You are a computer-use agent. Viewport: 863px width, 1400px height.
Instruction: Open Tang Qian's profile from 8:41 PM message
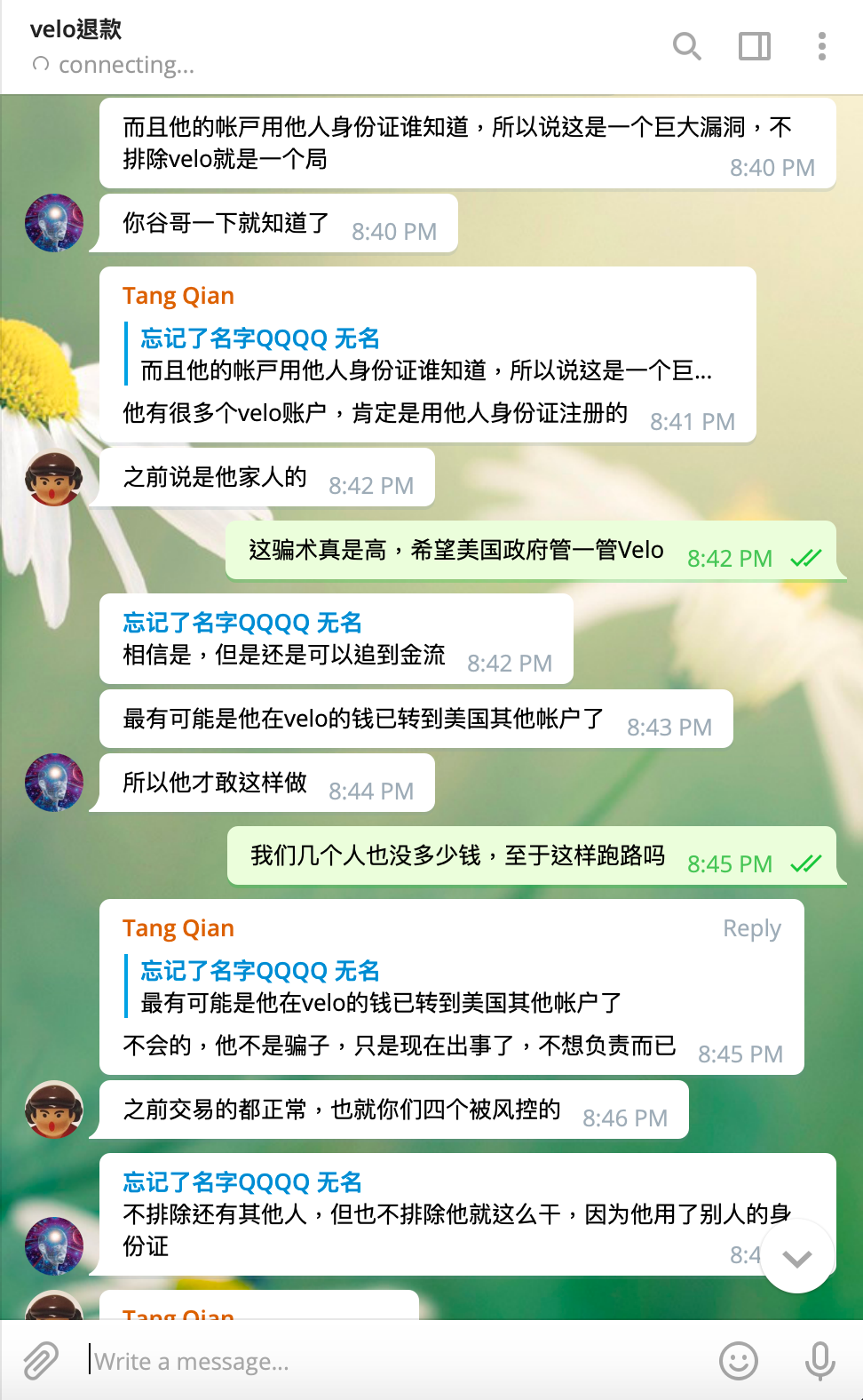178,296
